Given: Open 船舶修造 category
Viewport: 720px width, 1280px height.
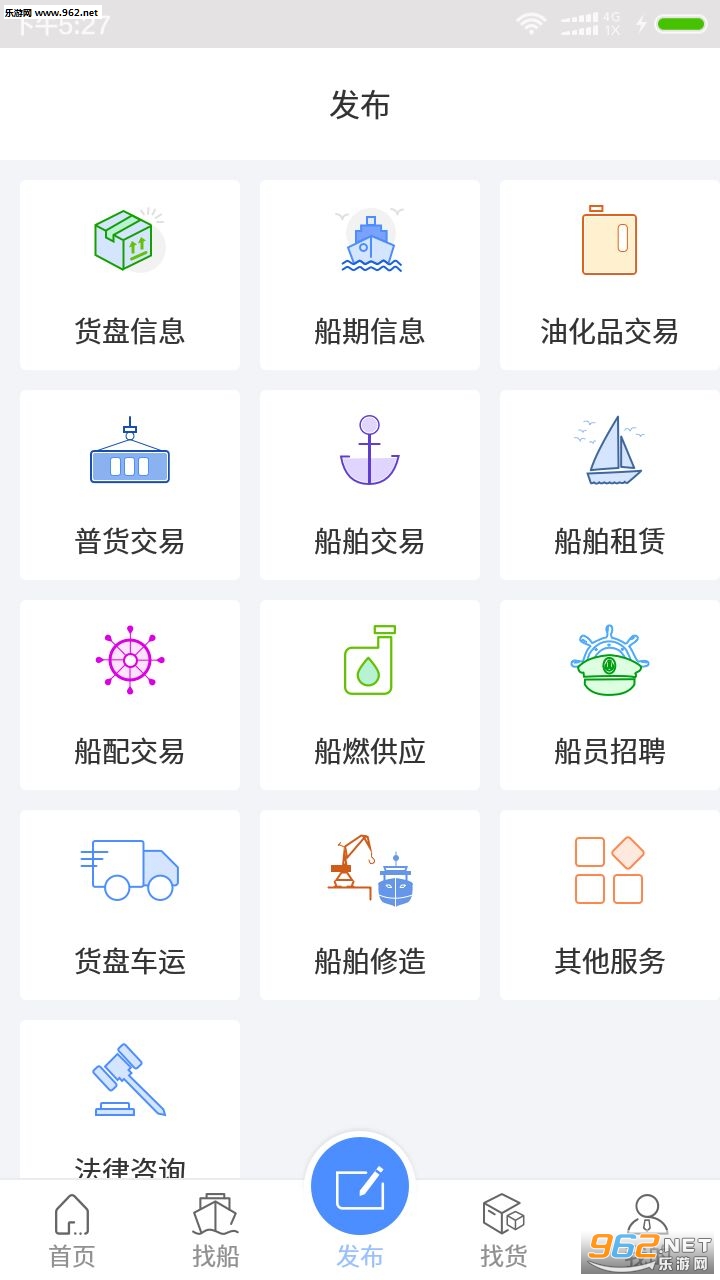Looking at the screenshot, I should pos(370,905).
